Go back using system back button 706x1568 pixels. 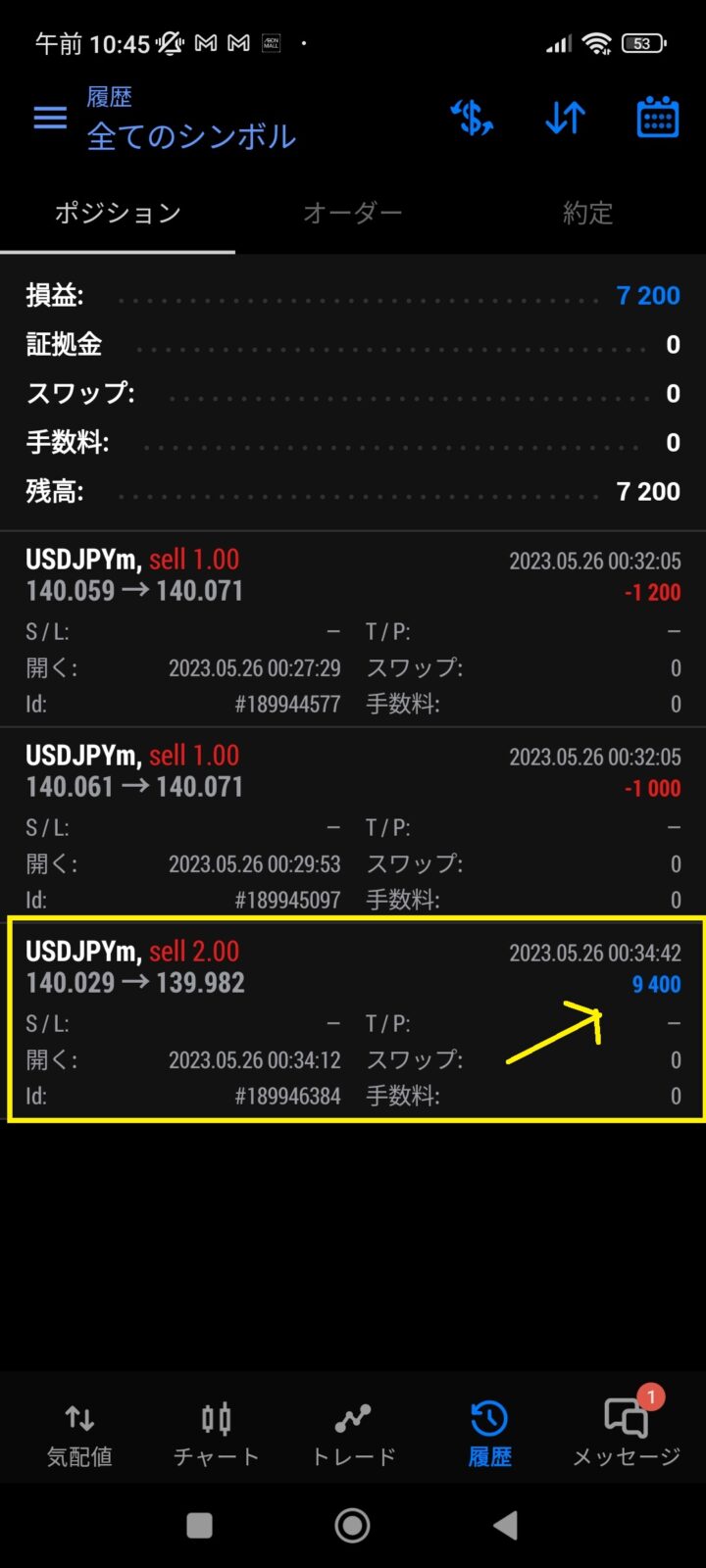coord(505,1525)
